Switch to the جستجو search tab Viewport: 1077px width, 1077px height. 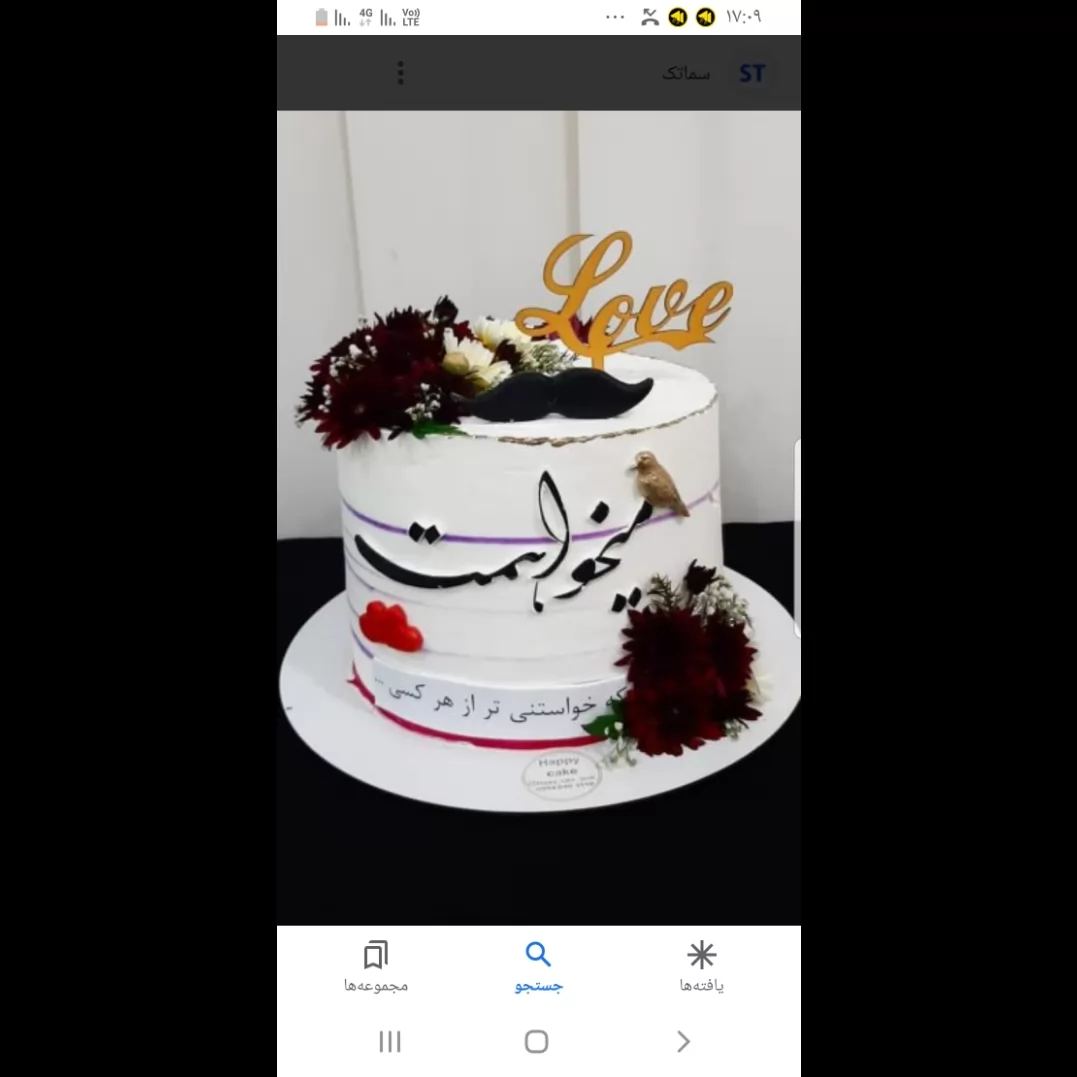[x=538, y=967]
